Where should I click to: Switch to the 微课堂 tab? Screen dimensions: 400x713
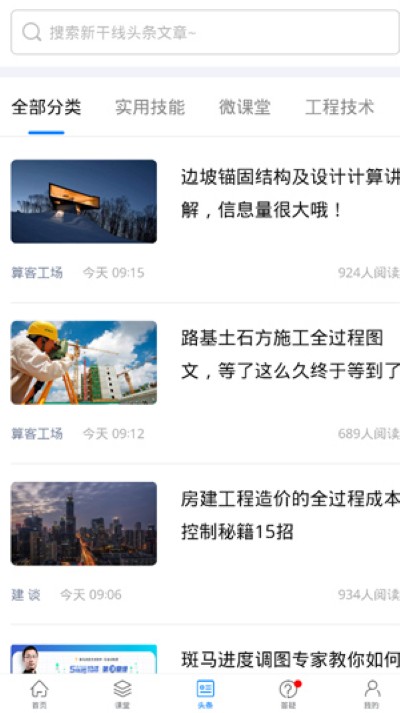tap(245, 107)
